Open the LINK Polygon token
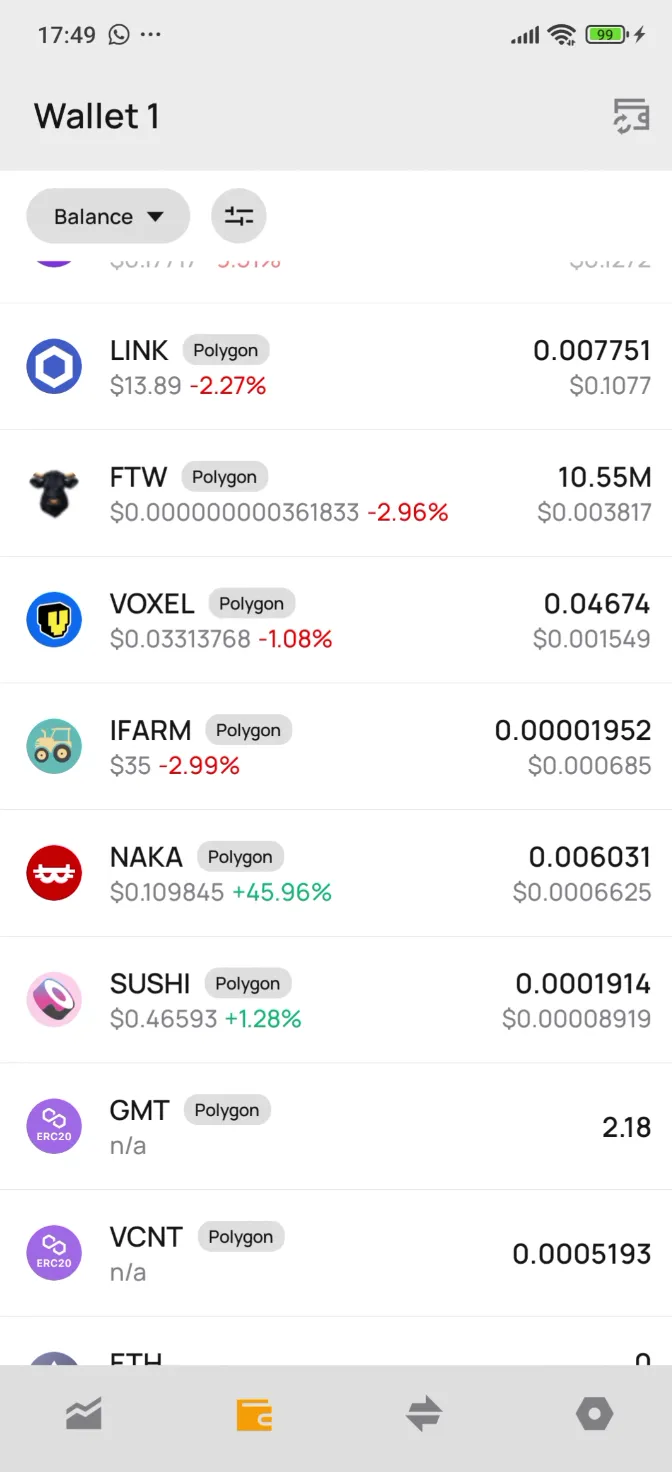 [x=336, y=367]
